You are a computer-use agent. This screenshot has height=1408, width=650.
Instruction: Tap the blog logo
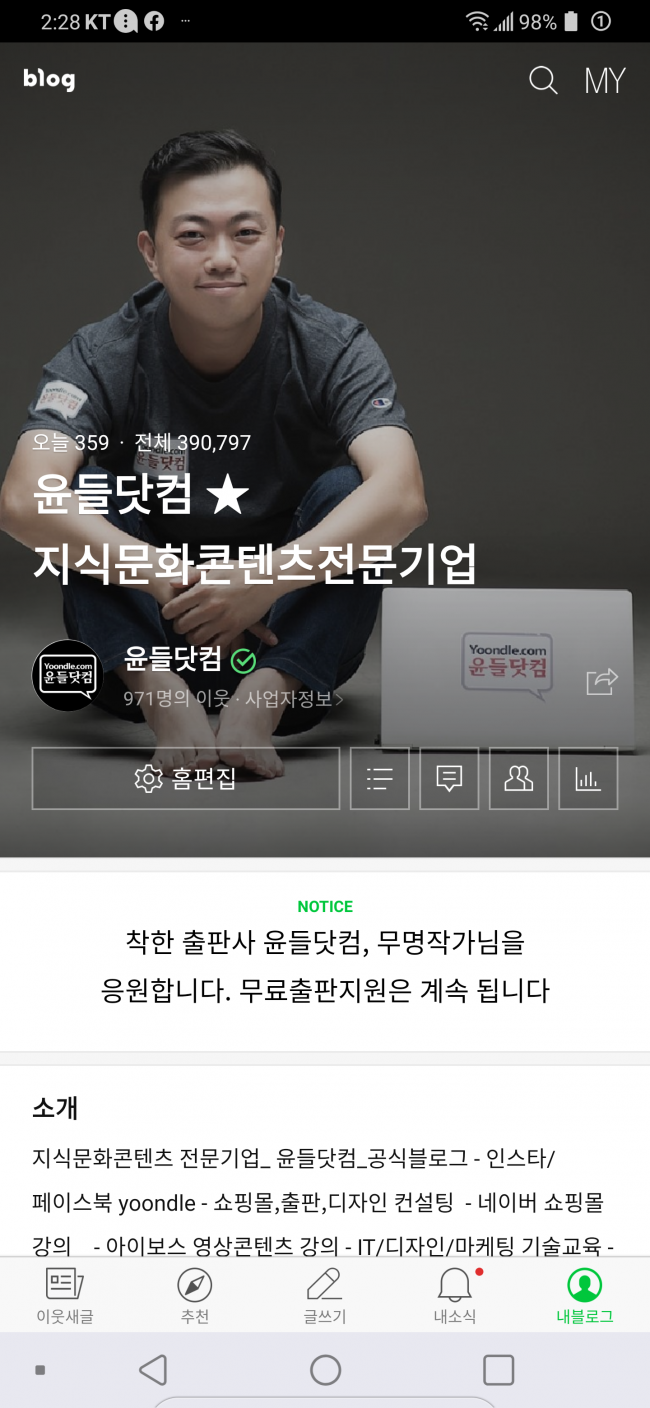tap(49, 79)
